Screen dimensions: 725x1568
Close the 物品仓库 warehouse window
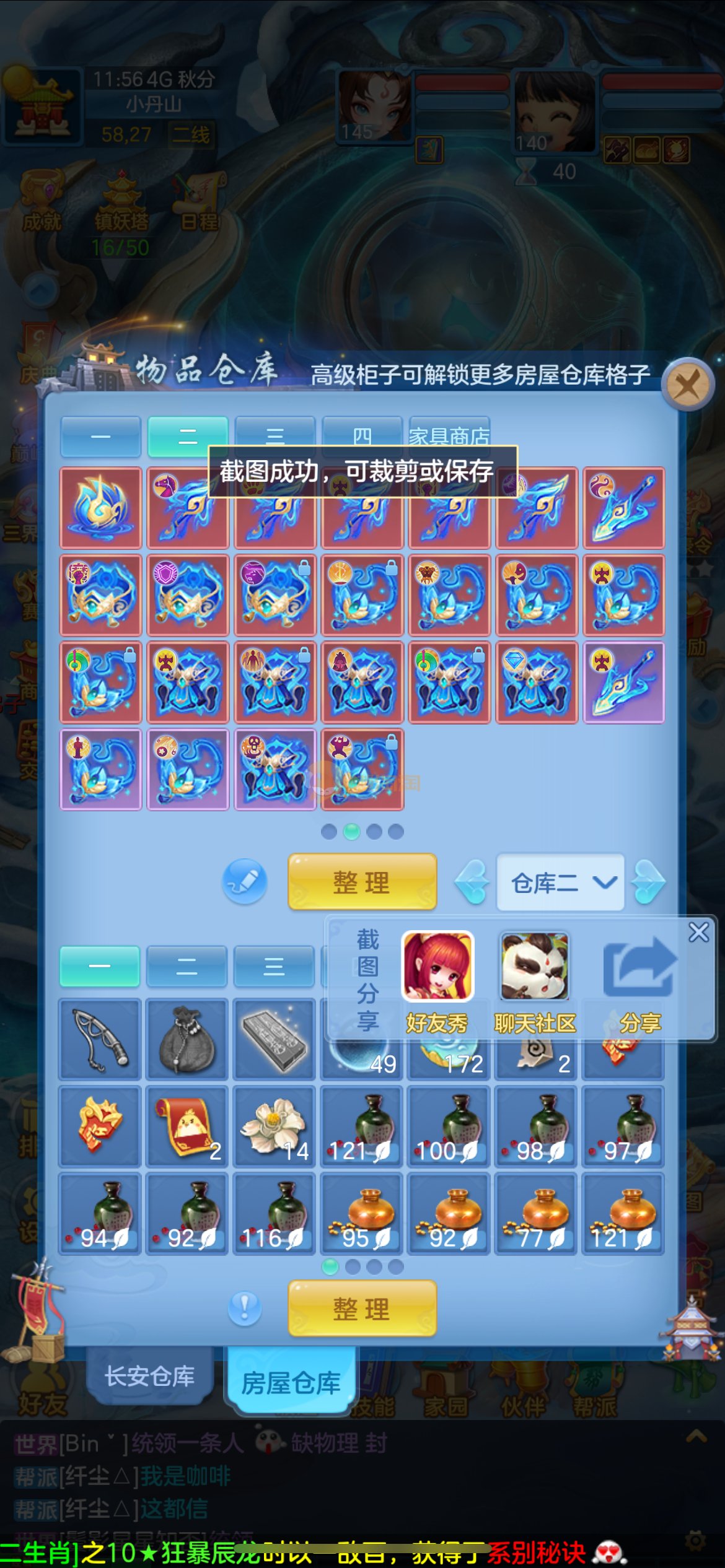(688, 385)
